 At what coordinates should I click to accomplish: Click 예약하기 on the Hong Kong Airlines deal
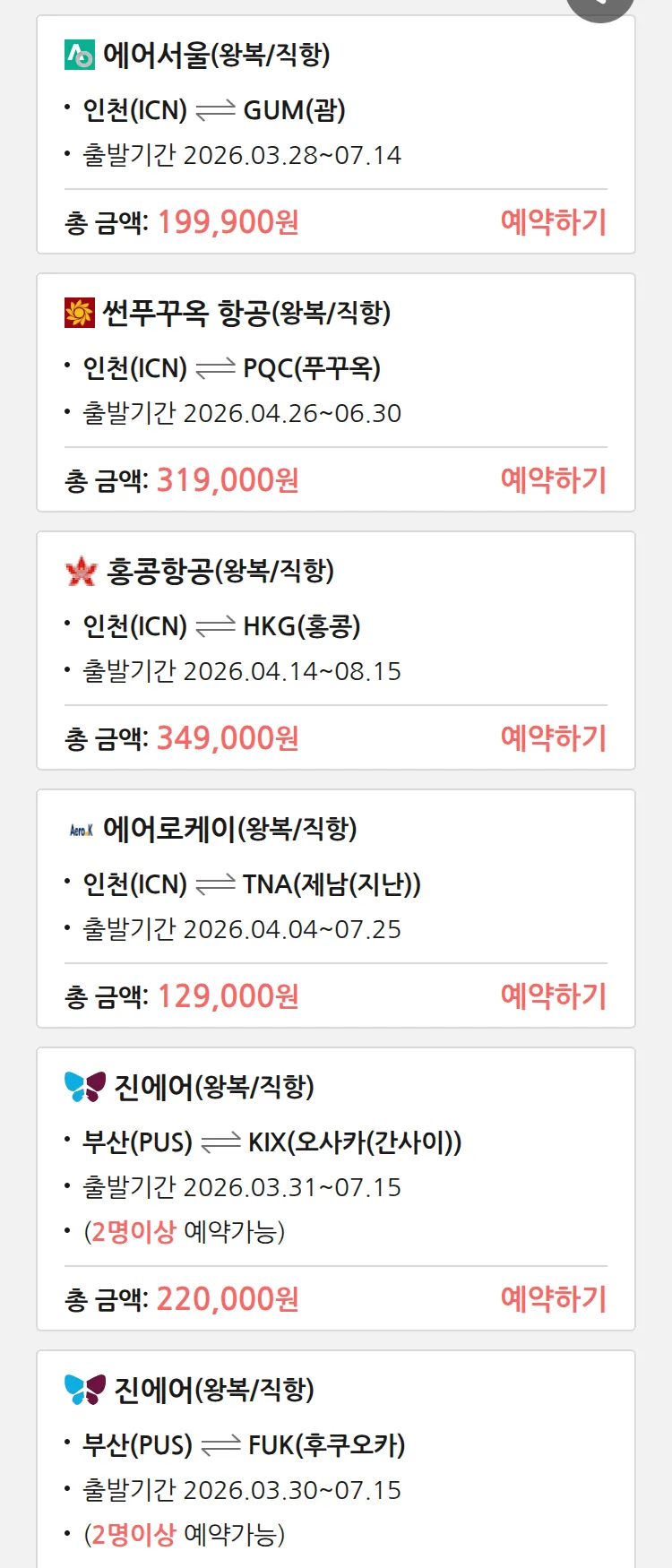(x=554, y=737)
